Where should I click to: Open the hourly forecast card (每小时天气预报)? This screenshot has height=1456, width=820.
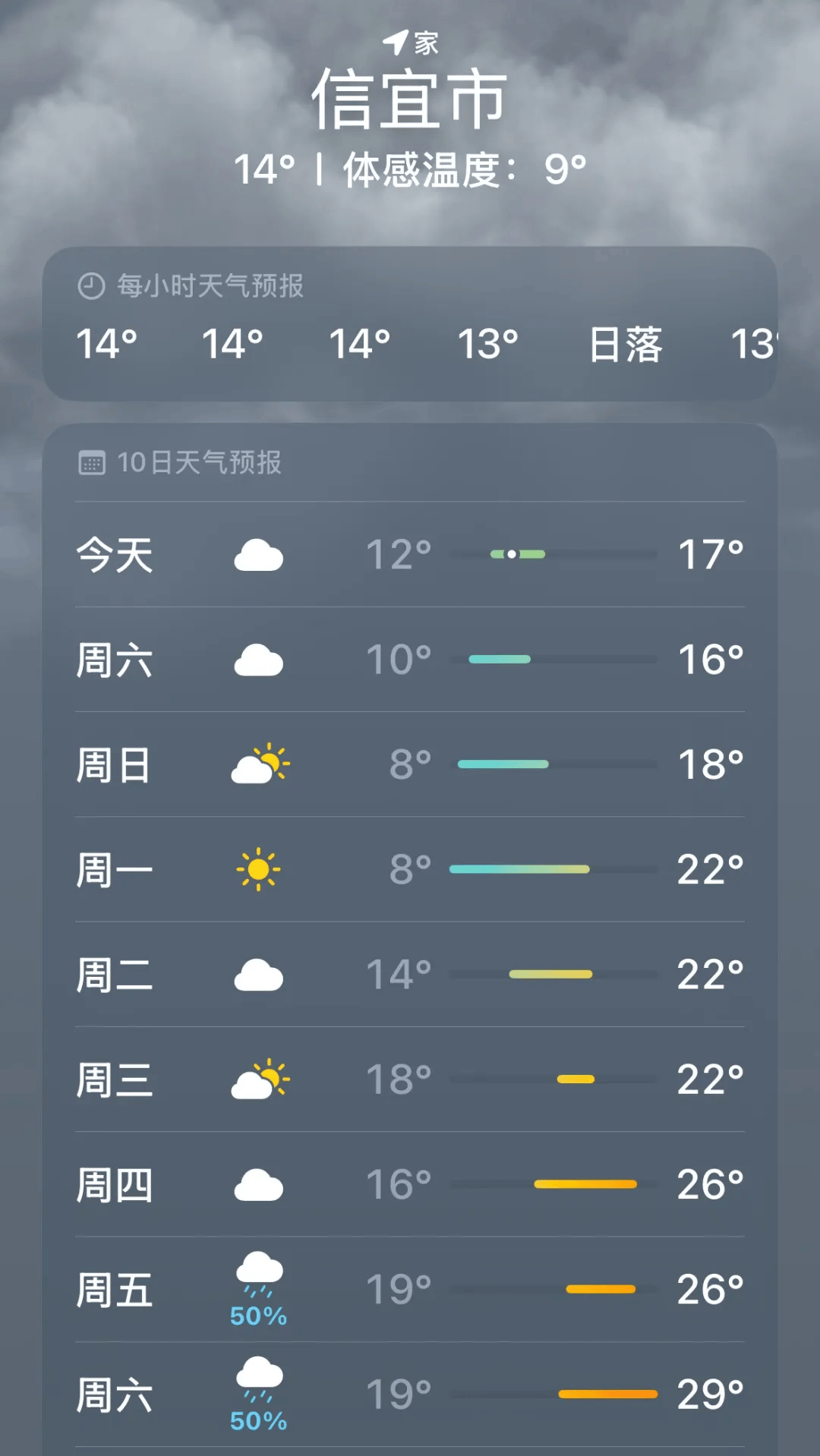click(410, 324)
